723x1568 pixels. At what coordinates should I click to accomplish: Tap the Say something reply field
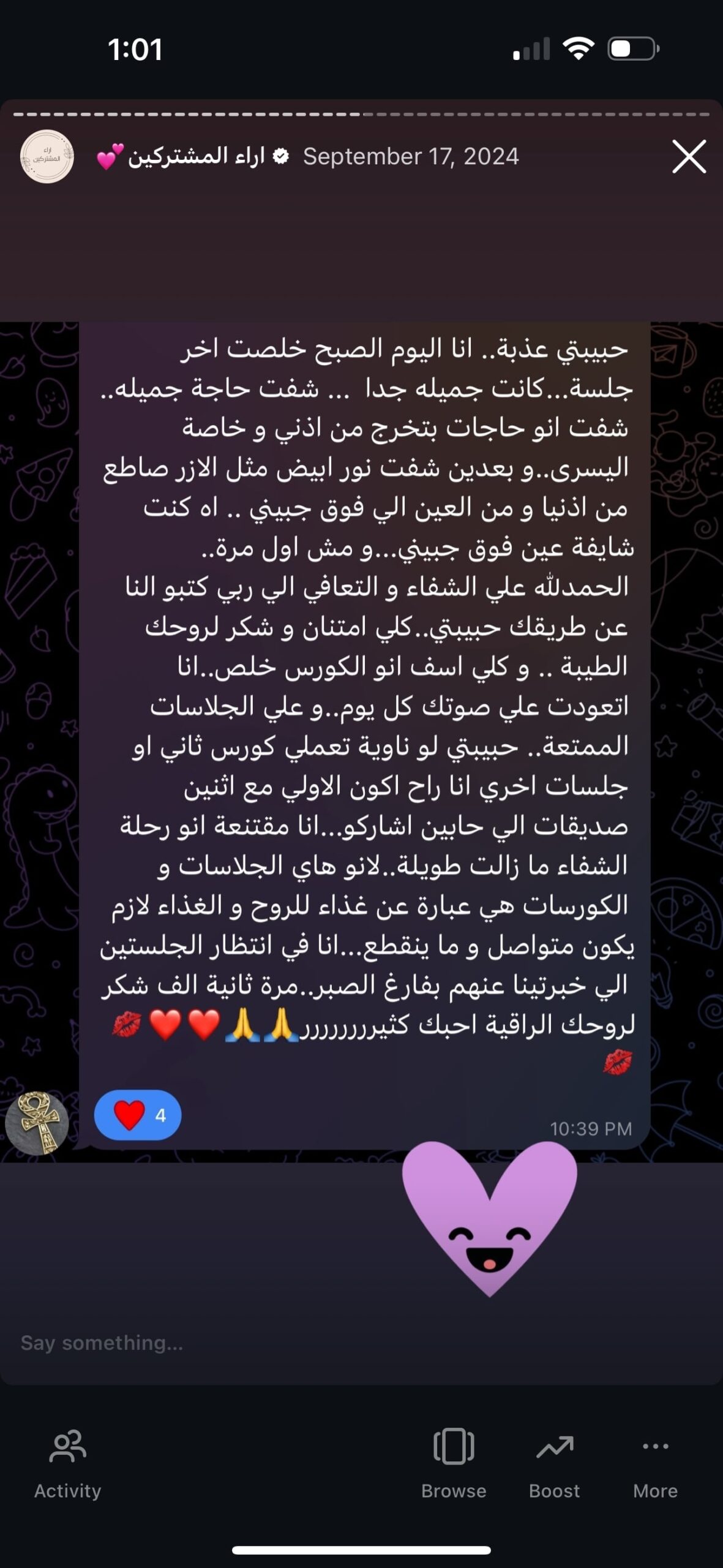[361, 1343]
